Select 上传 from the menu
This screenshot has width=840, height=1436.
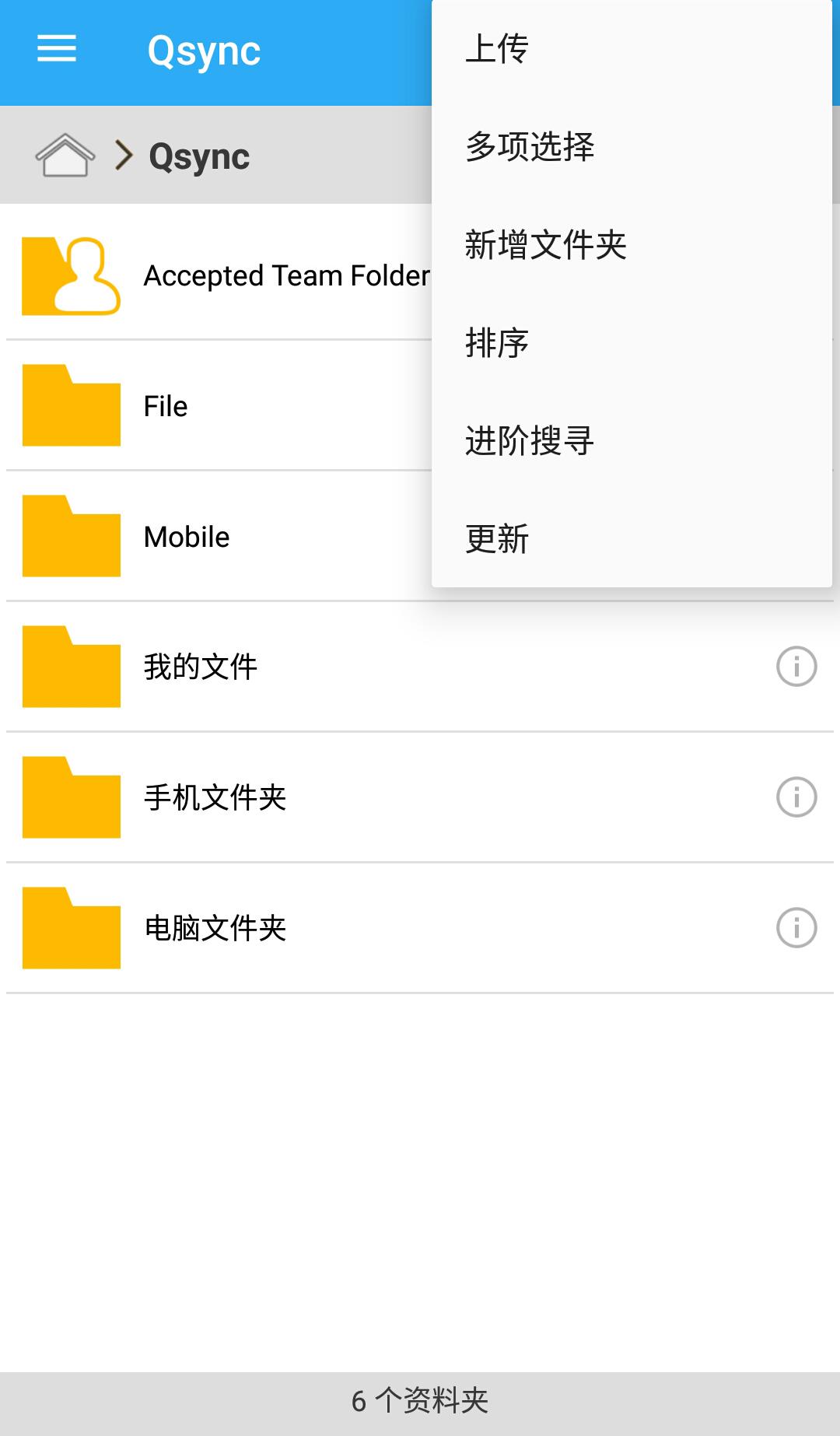coord(498,49)
